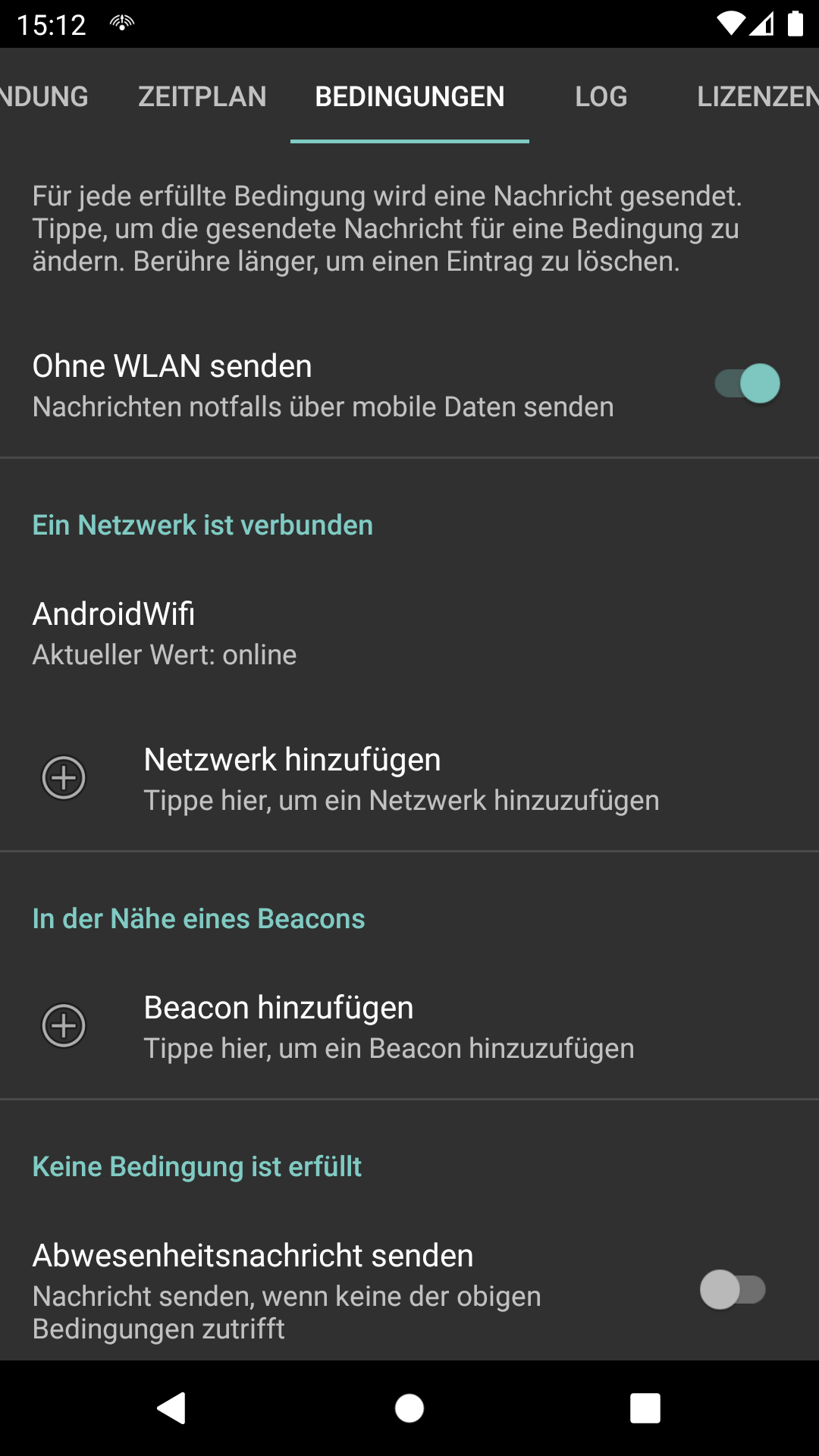
Task: Open the Log tab
Action: click(x=601, y=97)
